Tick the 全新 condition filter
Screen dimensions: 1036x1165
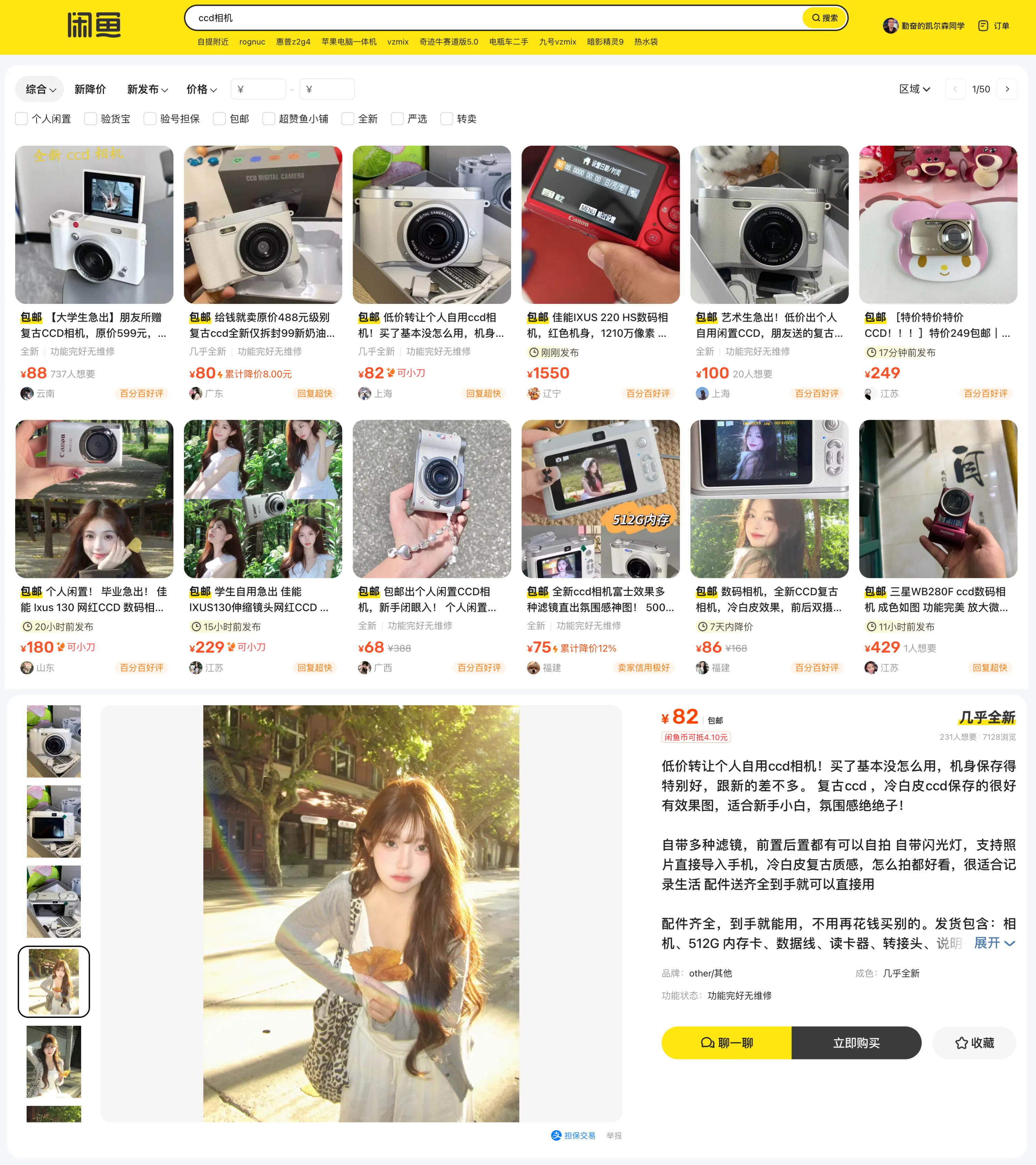[x=348, y=118]
